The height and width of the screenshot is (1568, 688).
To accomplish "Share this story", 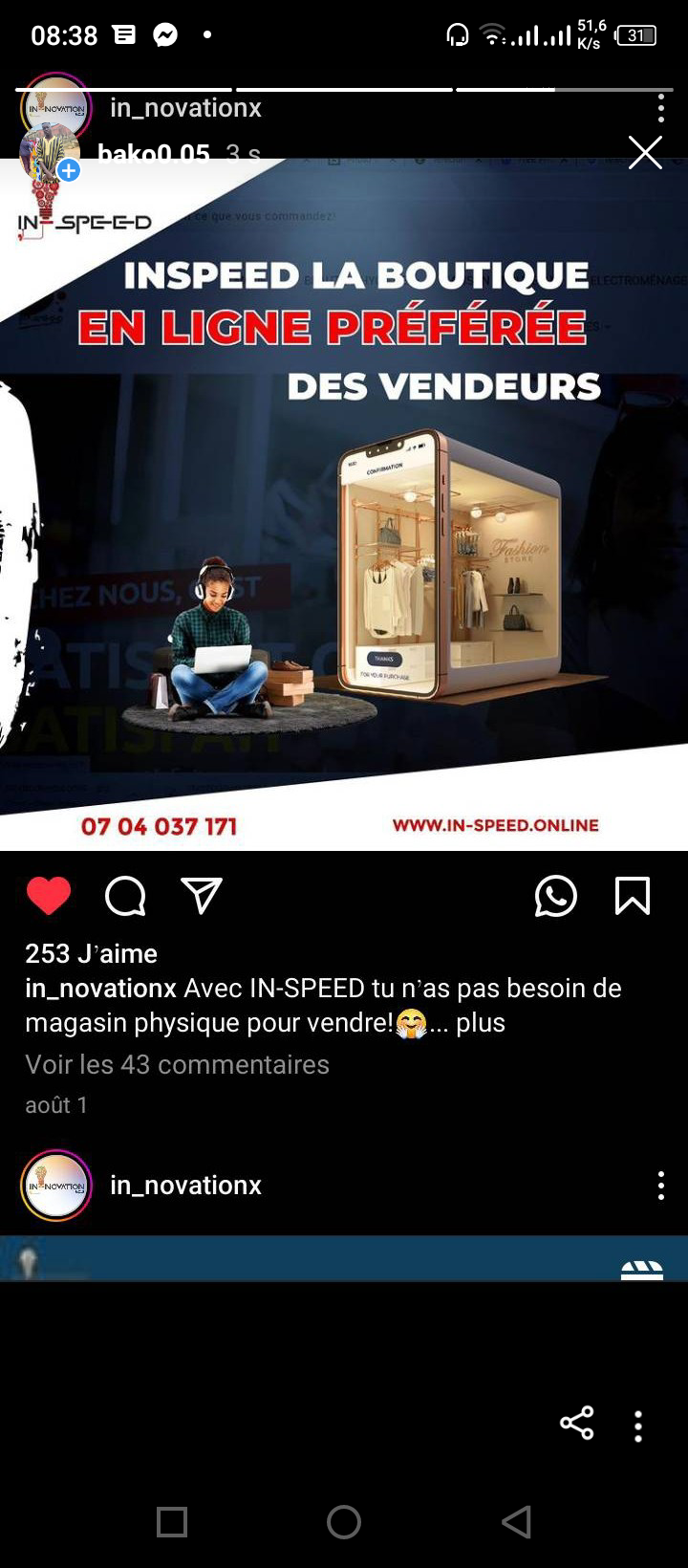I will pyautogui.click(x=576, y=1424).
